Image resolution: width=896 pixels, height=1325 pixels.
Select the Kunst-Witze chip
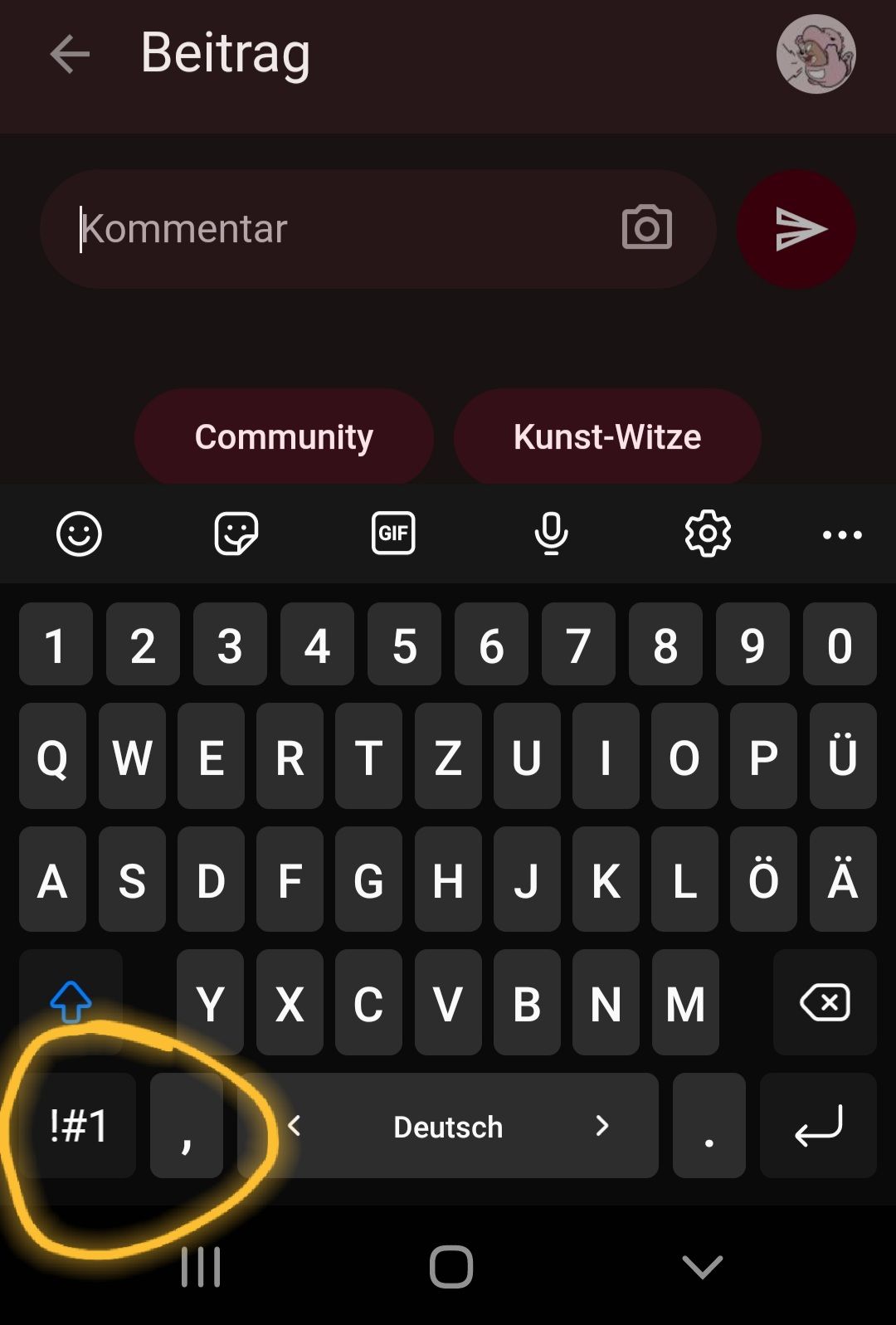pyautogui.click(x=607, y=436)
